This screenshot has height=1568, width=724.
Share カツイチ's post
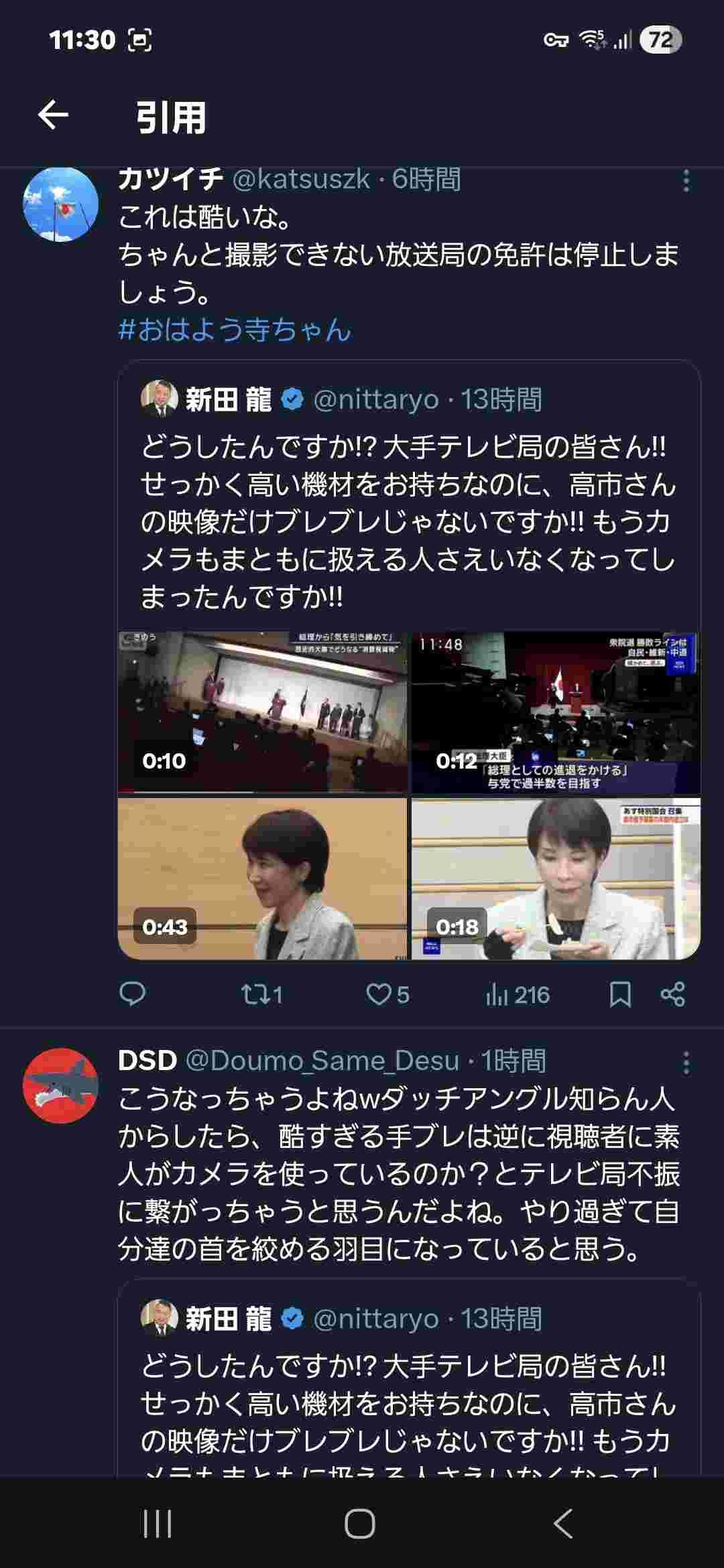672,994
